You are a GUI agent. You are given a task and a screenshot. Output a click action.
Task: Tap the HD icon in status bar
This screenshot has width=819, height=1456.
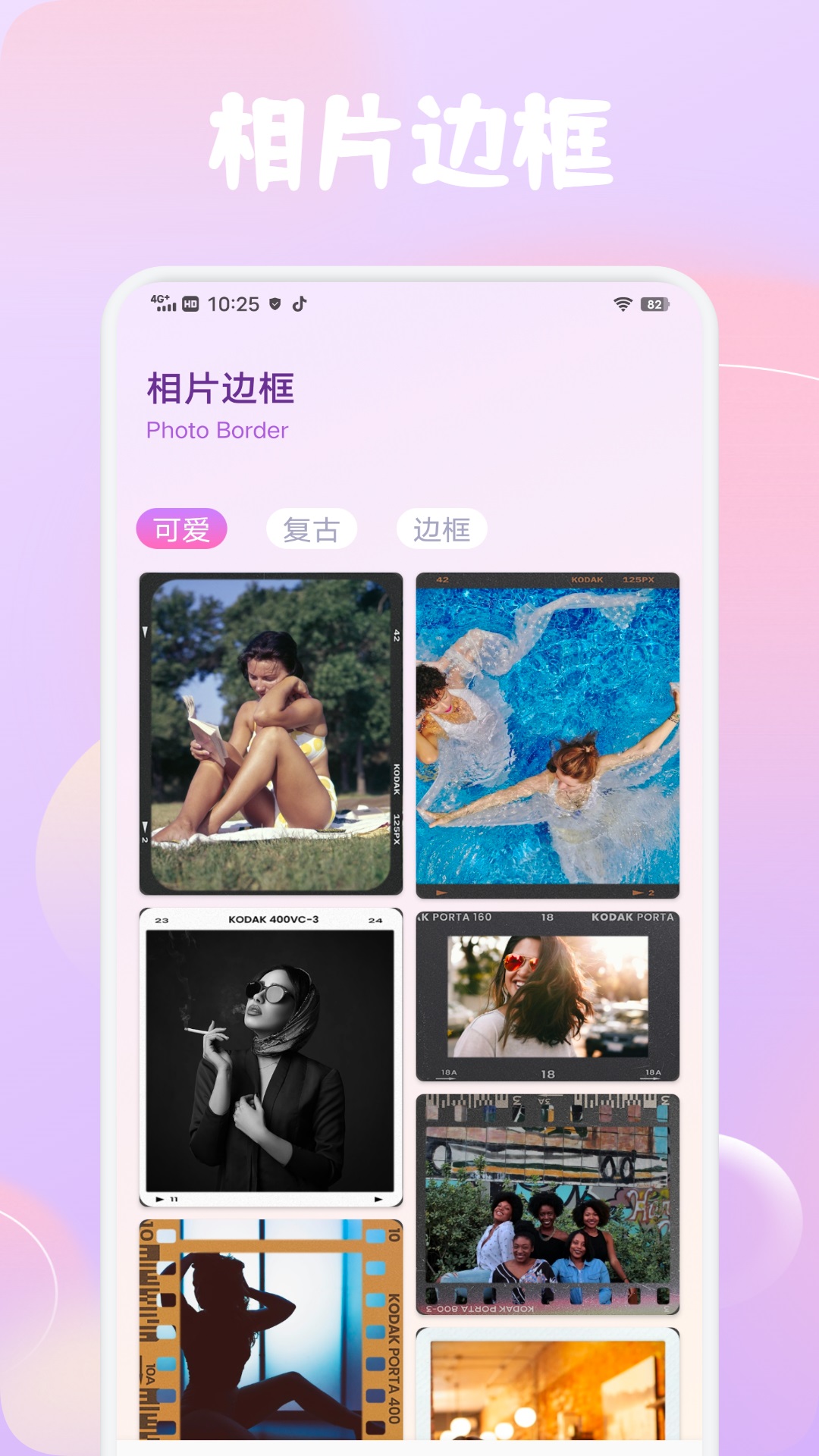coord(192,303)
